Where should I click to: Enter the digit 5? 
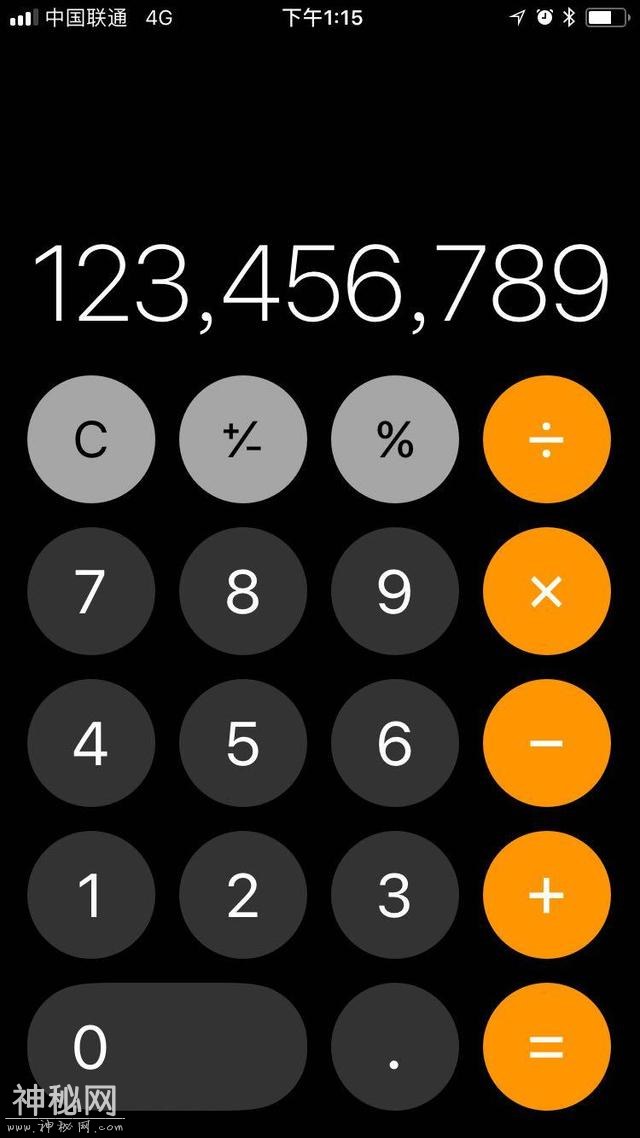pos(243,743)
